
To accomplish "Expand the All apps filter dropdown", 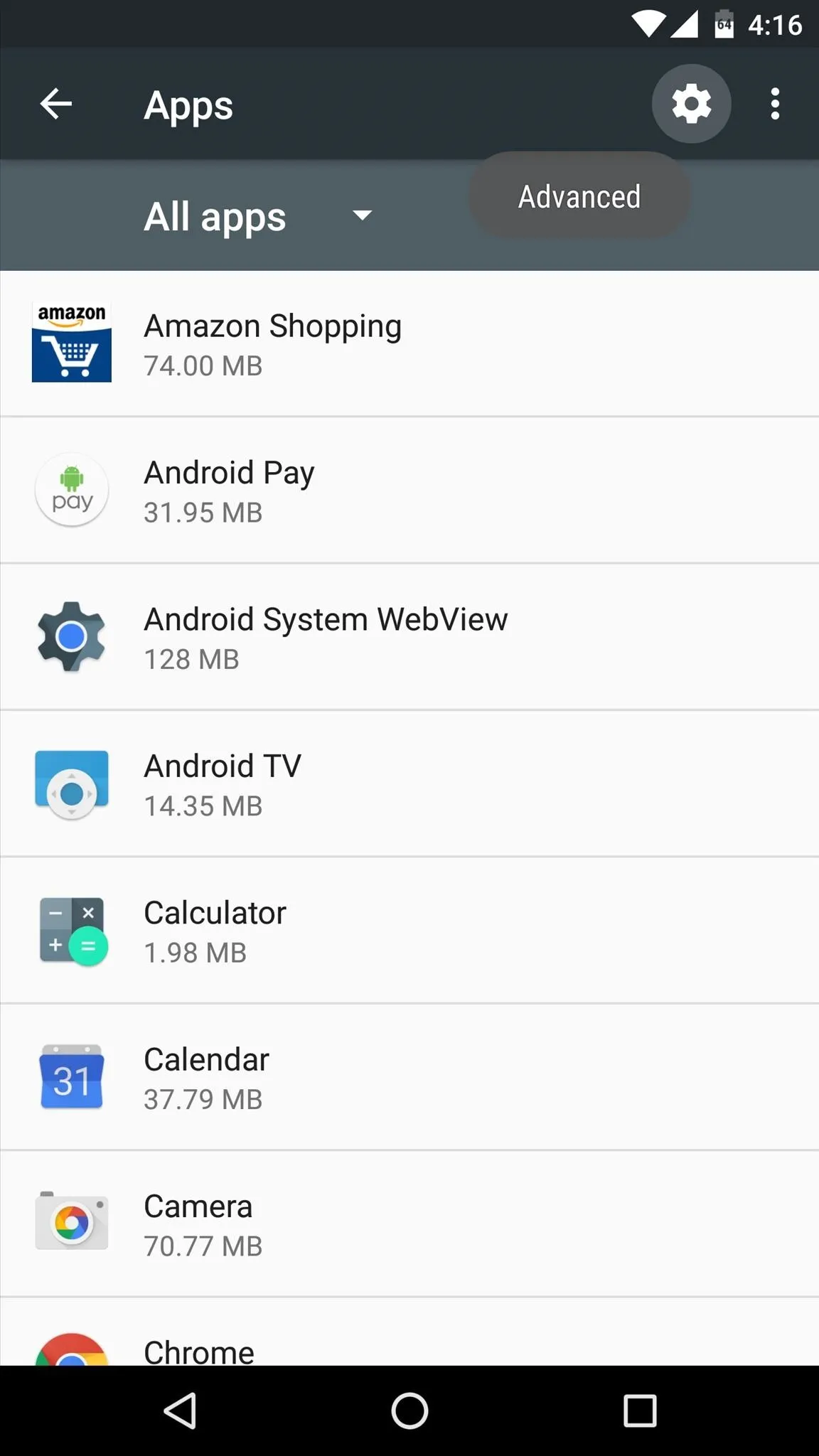I will coord(257,216).
